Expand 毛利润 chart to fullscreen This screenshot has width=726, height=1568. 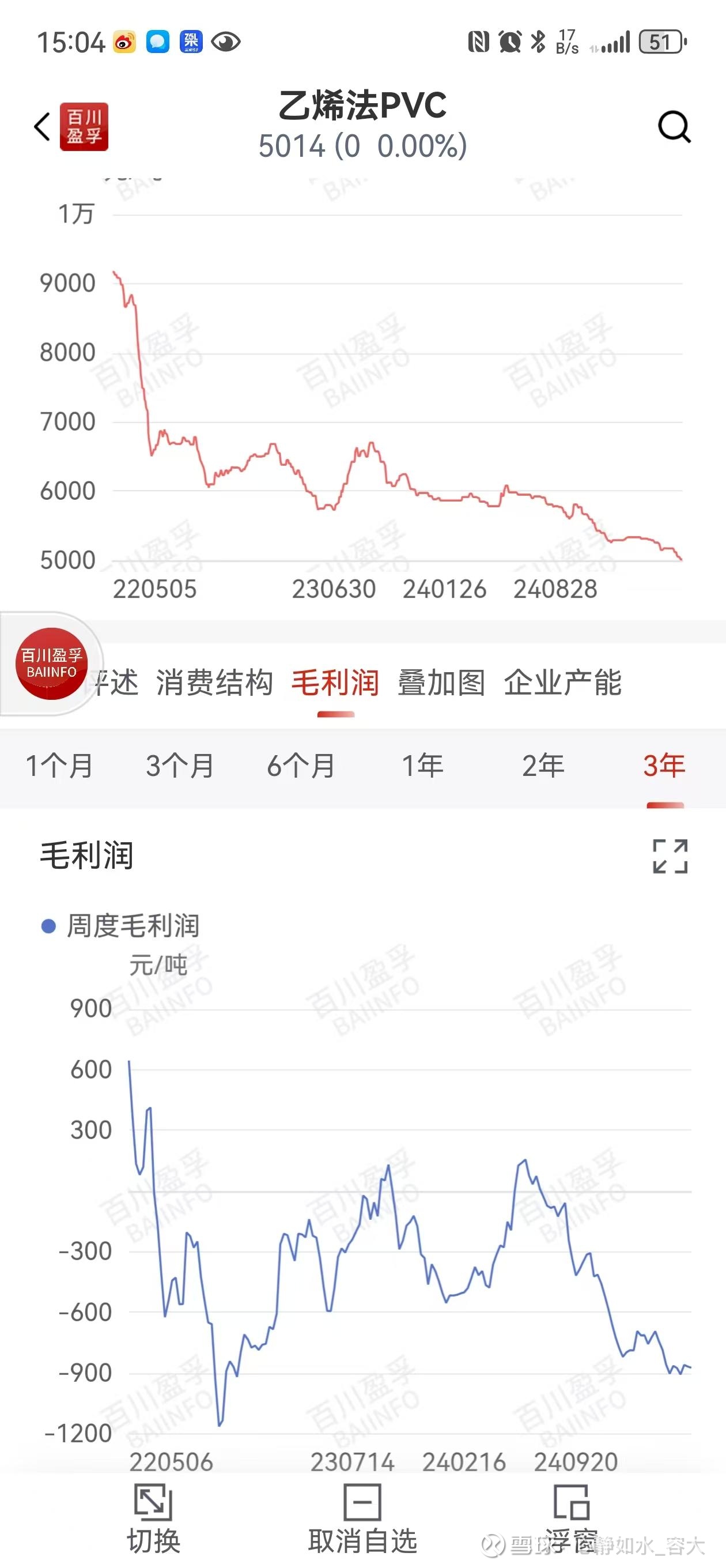click(x=670, y=856)
